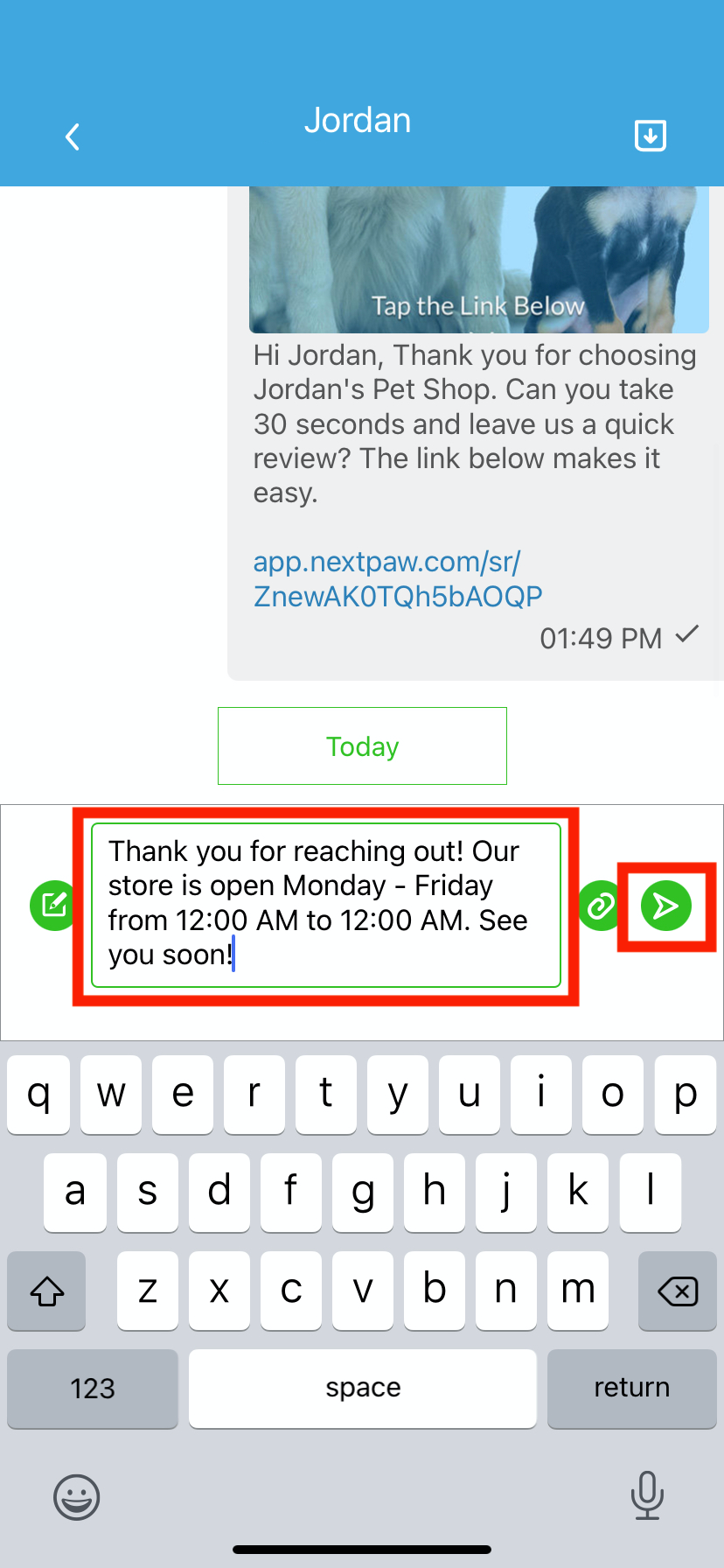
Task: Tap the download icon in the header
Action: pos(650,136)
